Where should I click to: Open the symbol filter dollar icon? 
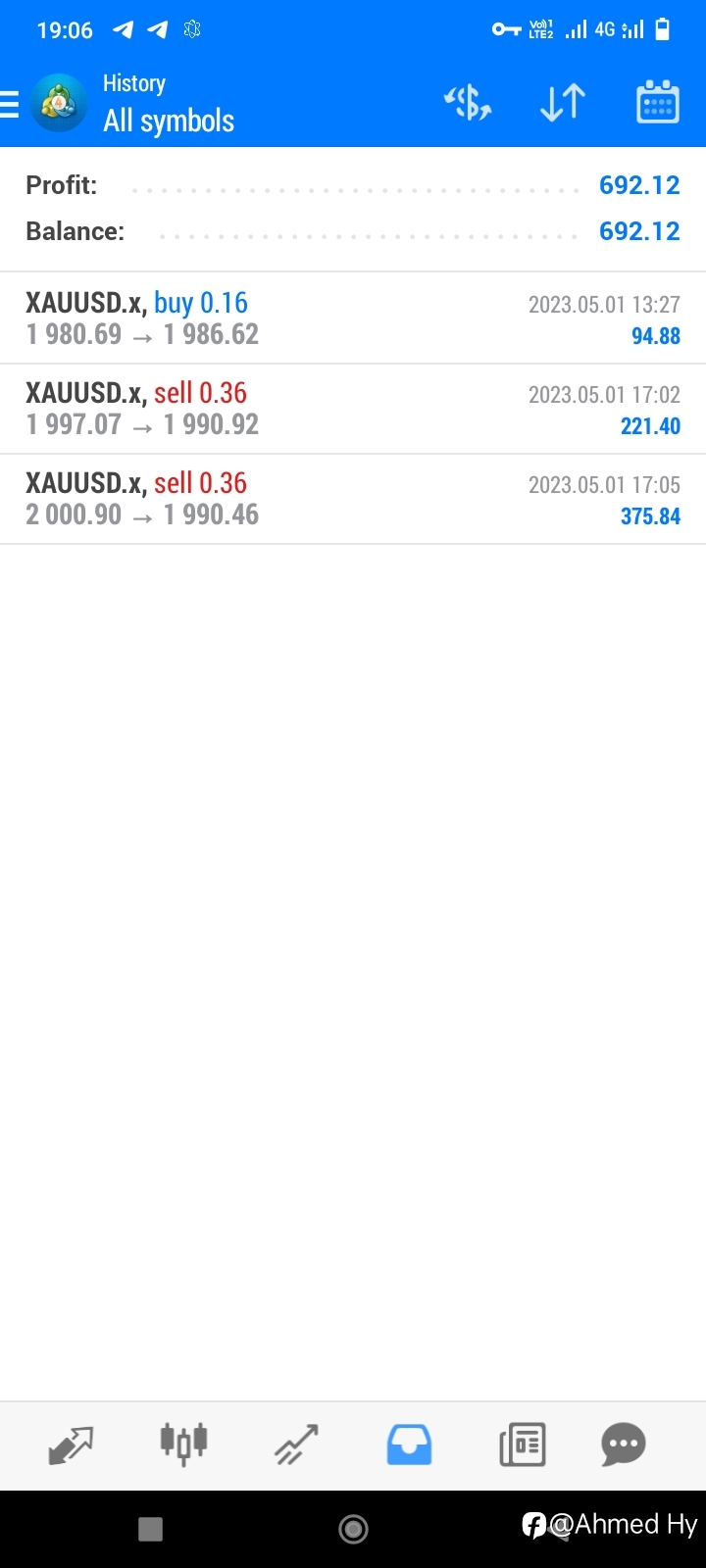[468, 103]
